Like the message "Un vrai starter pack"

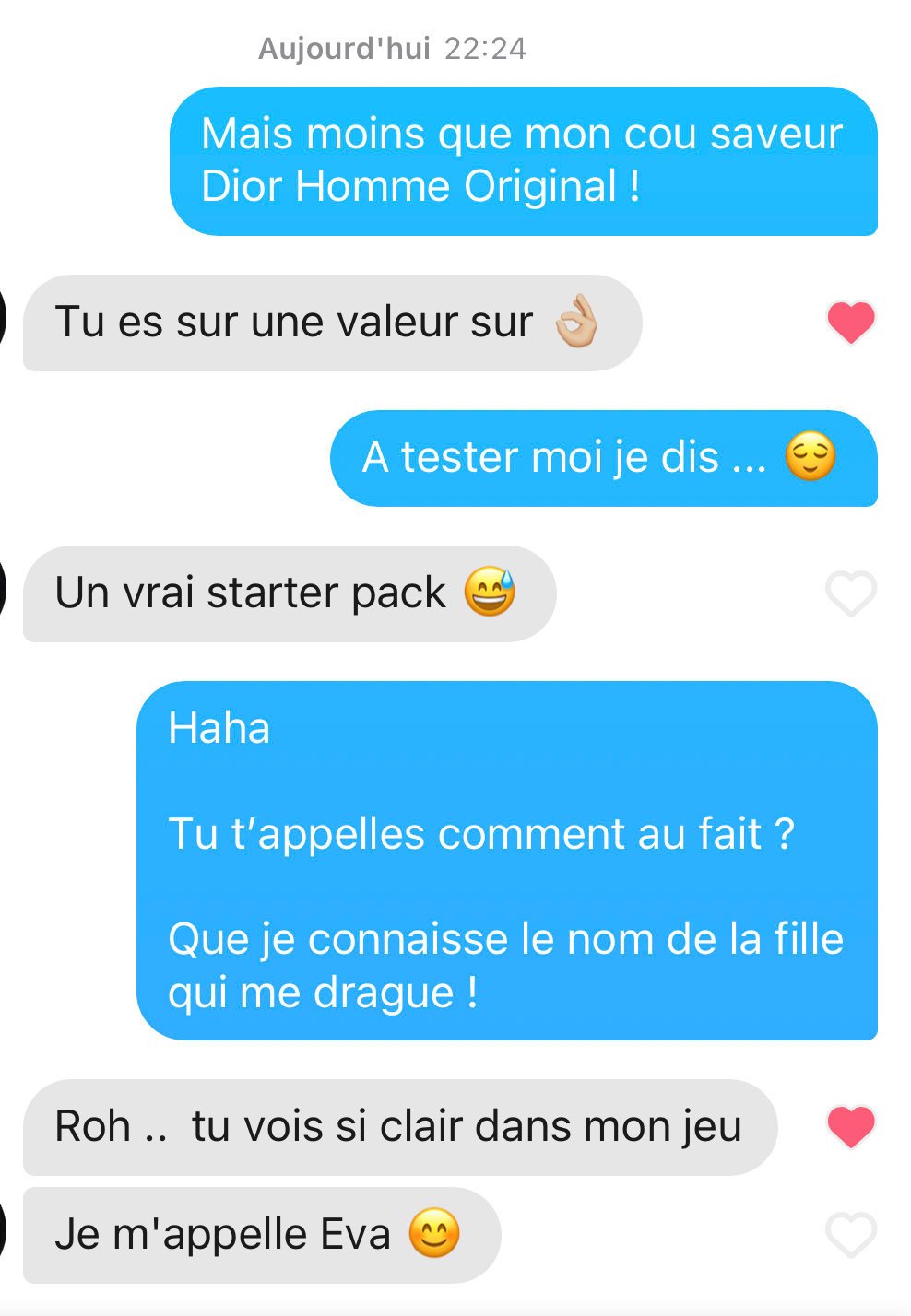pos(850,593)
